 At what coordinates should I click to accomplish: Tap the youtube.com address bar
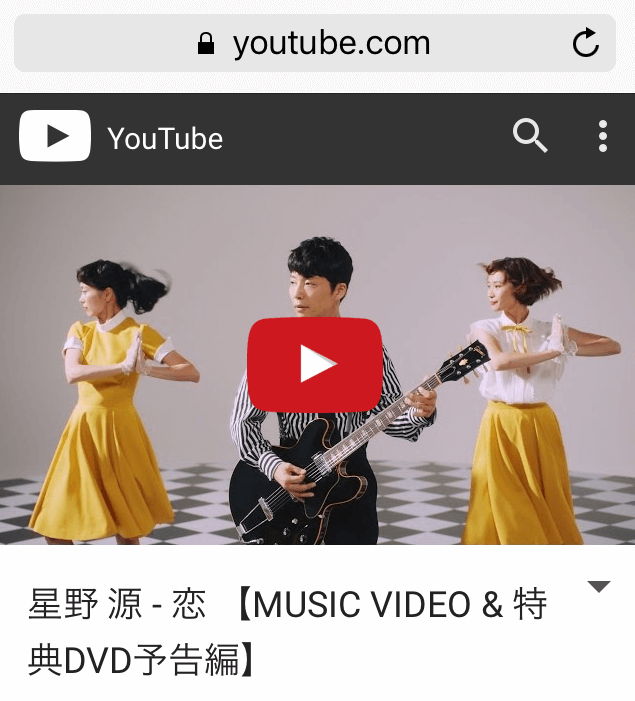(x=314, y=43)
